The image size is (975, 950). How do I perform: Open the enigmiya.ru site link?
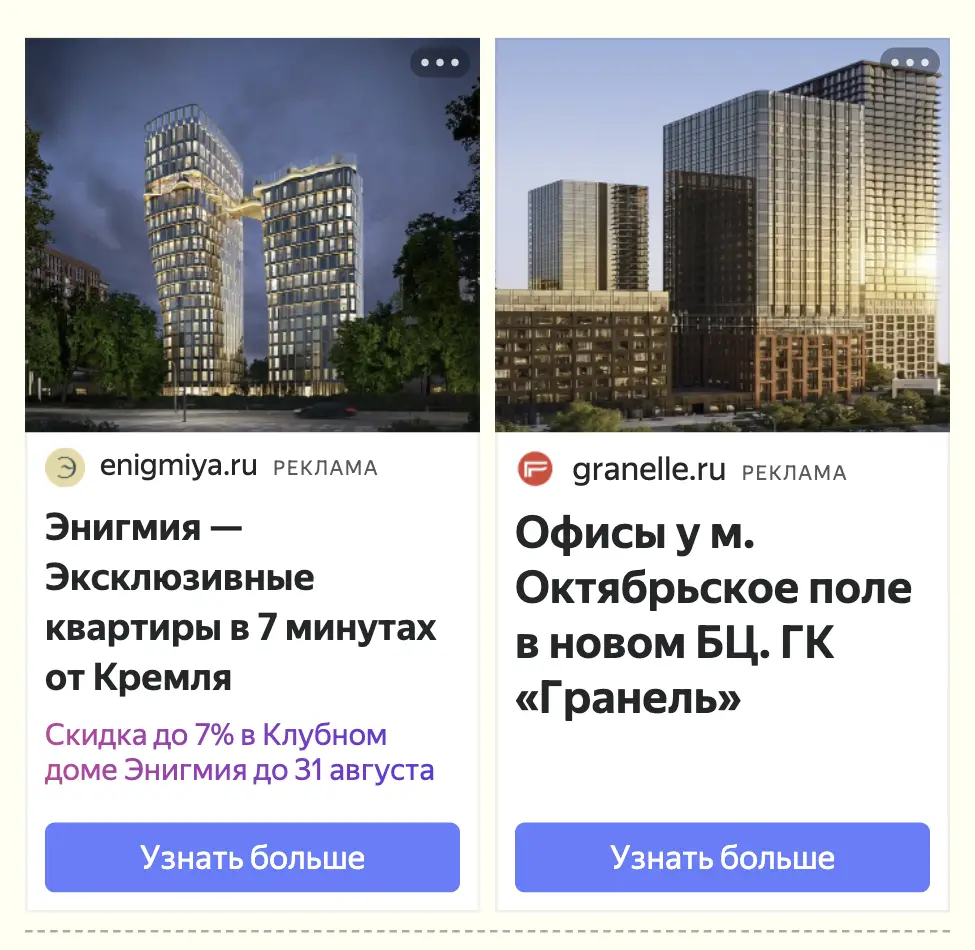[178, 466]
